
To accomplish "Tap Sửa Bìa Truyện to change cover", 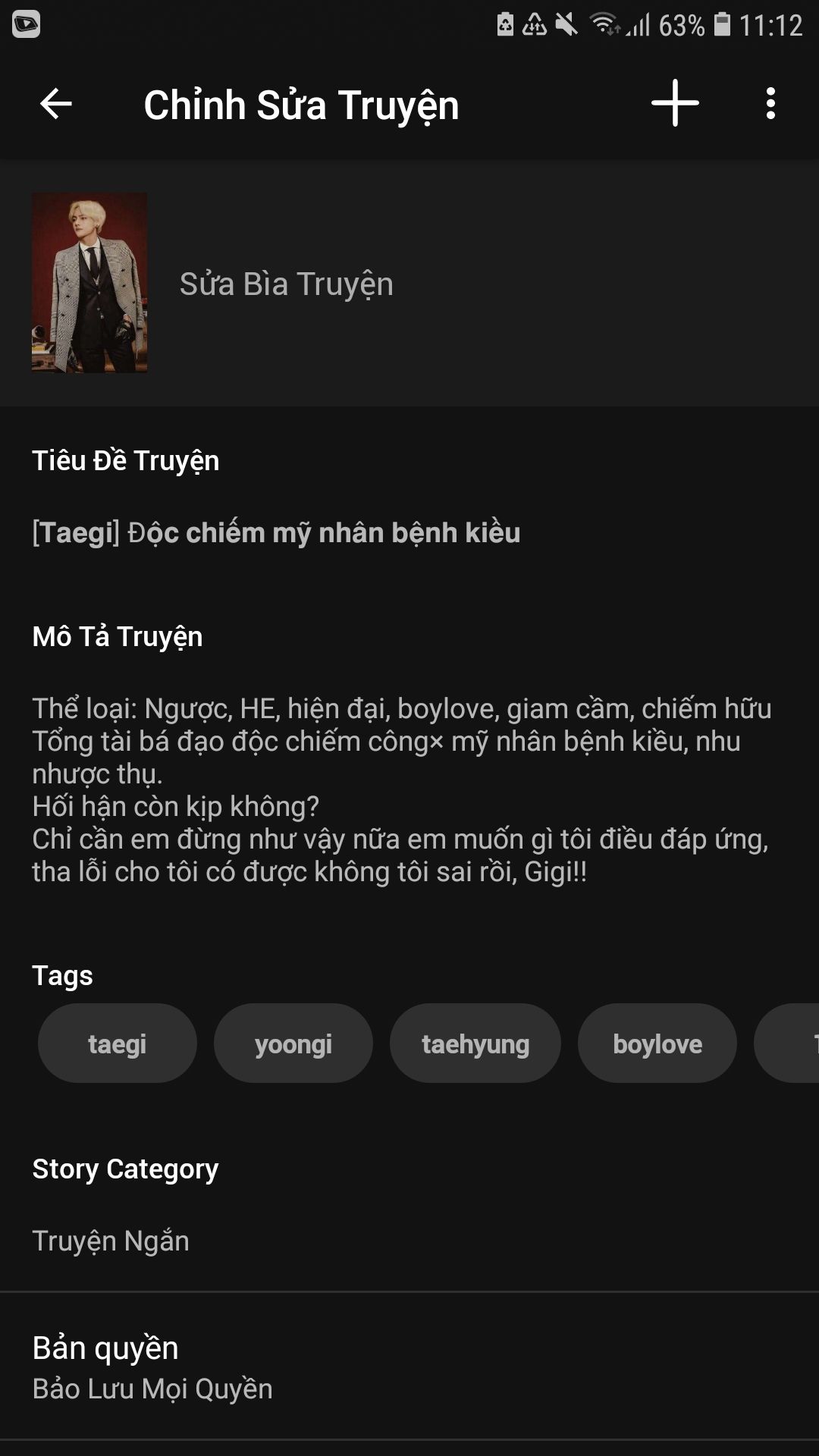I will [286, 284].
